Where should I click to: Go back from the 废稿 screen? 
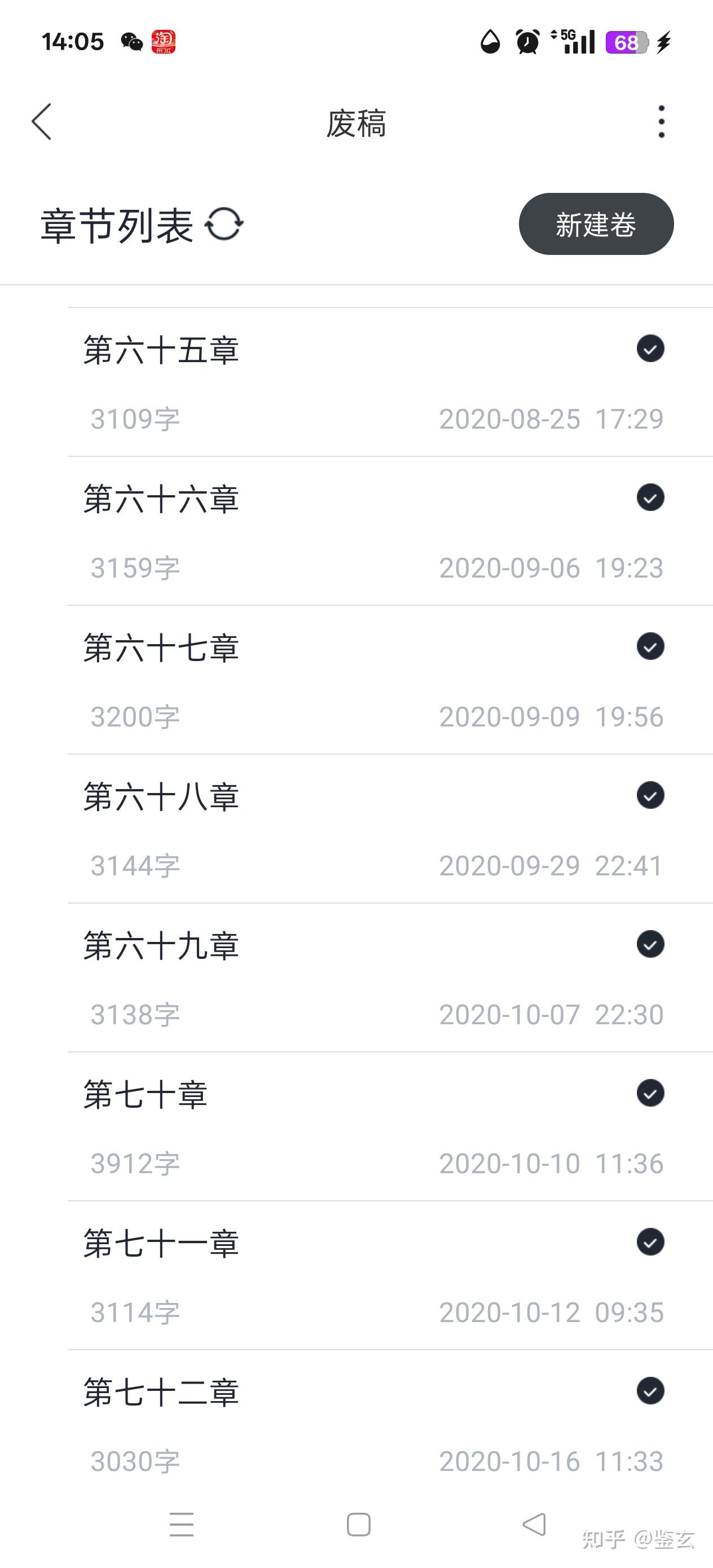point(41,122)
